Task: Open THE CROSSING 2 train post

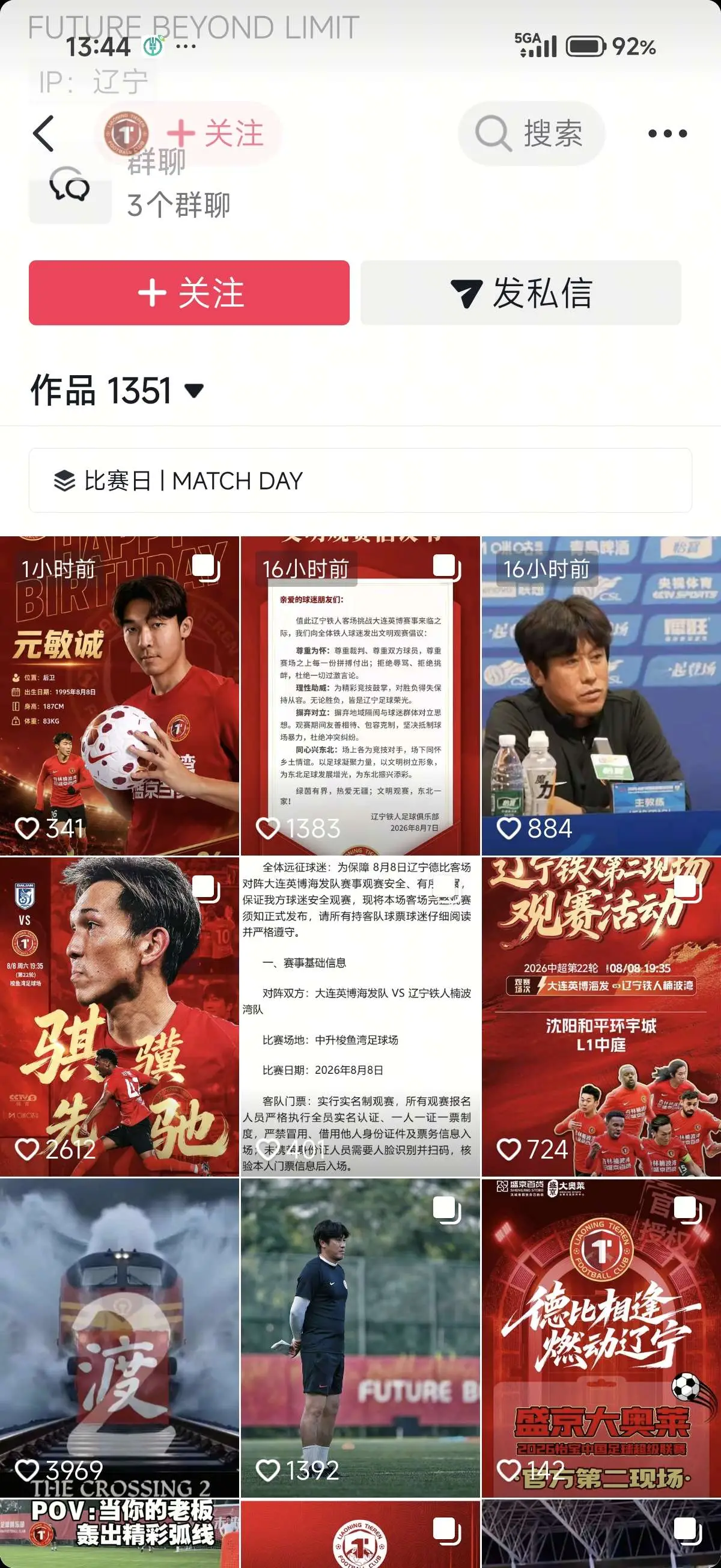Action: point(119,1338)
